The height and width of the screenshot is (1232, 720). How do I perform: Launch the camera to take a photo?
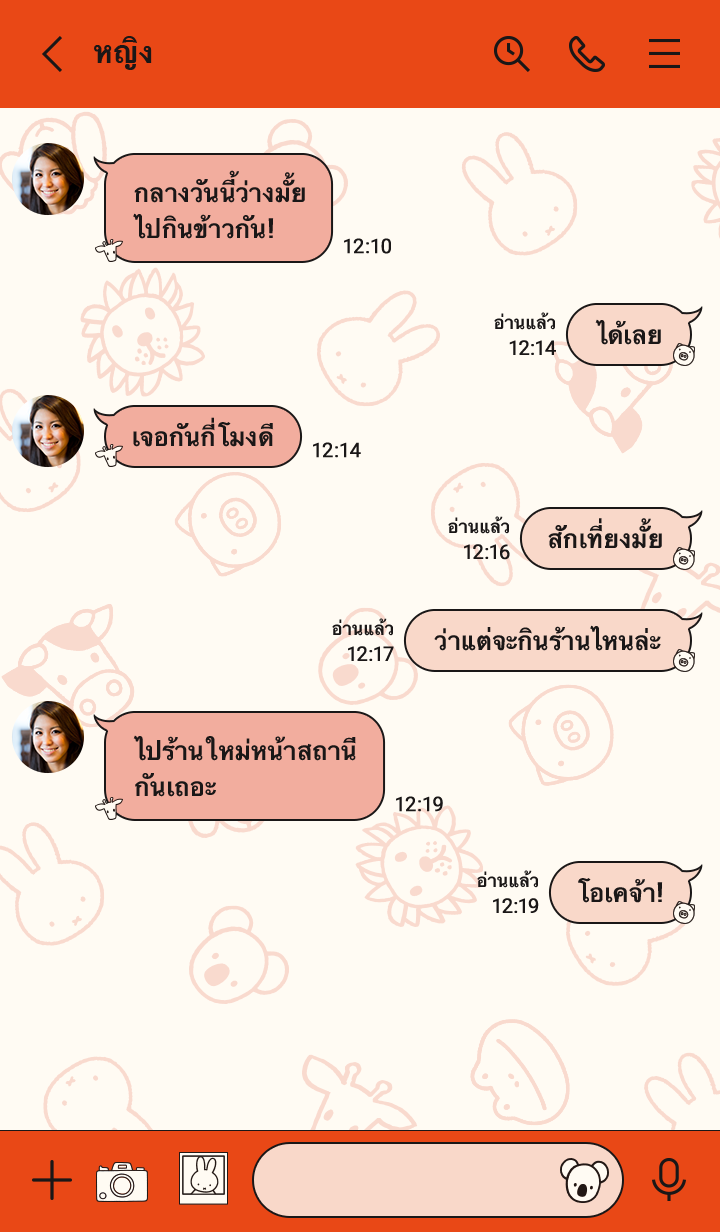click(x=122, y=1181)
